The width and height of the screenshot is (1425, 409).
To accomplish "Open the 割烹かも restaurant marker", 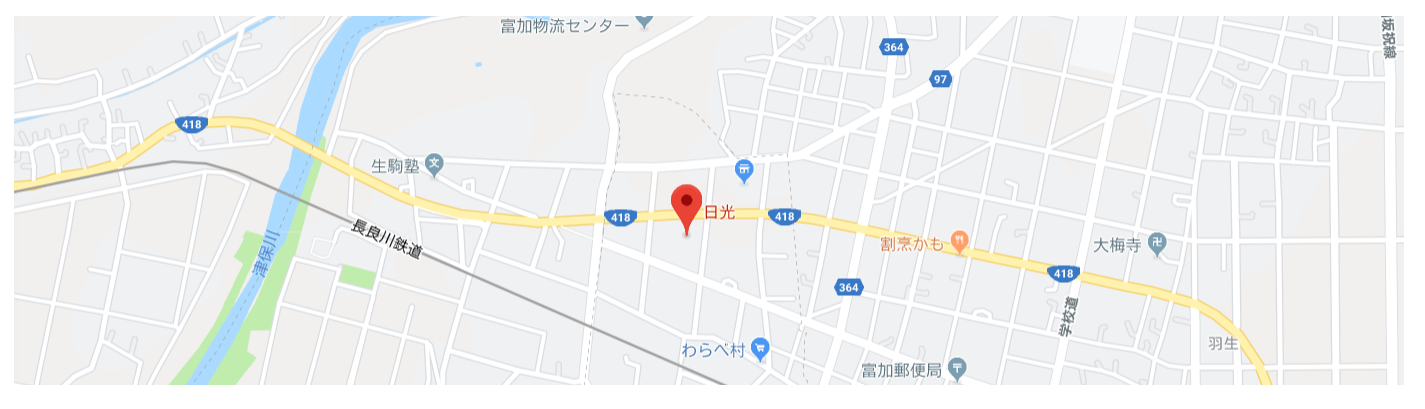I will [959, 240].
